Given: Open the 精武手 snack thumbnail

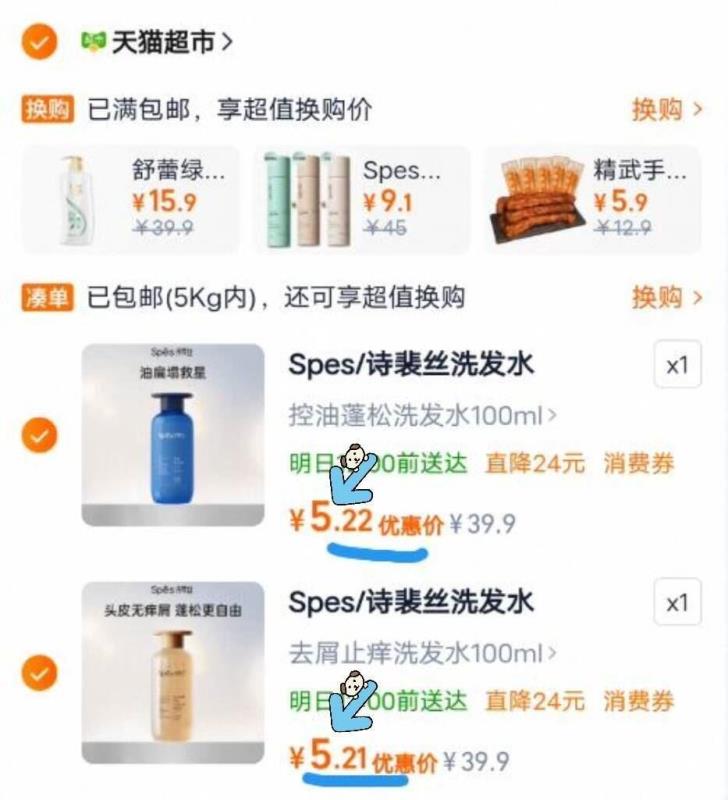Looking at the screenshot, I should tap(536, 195).
